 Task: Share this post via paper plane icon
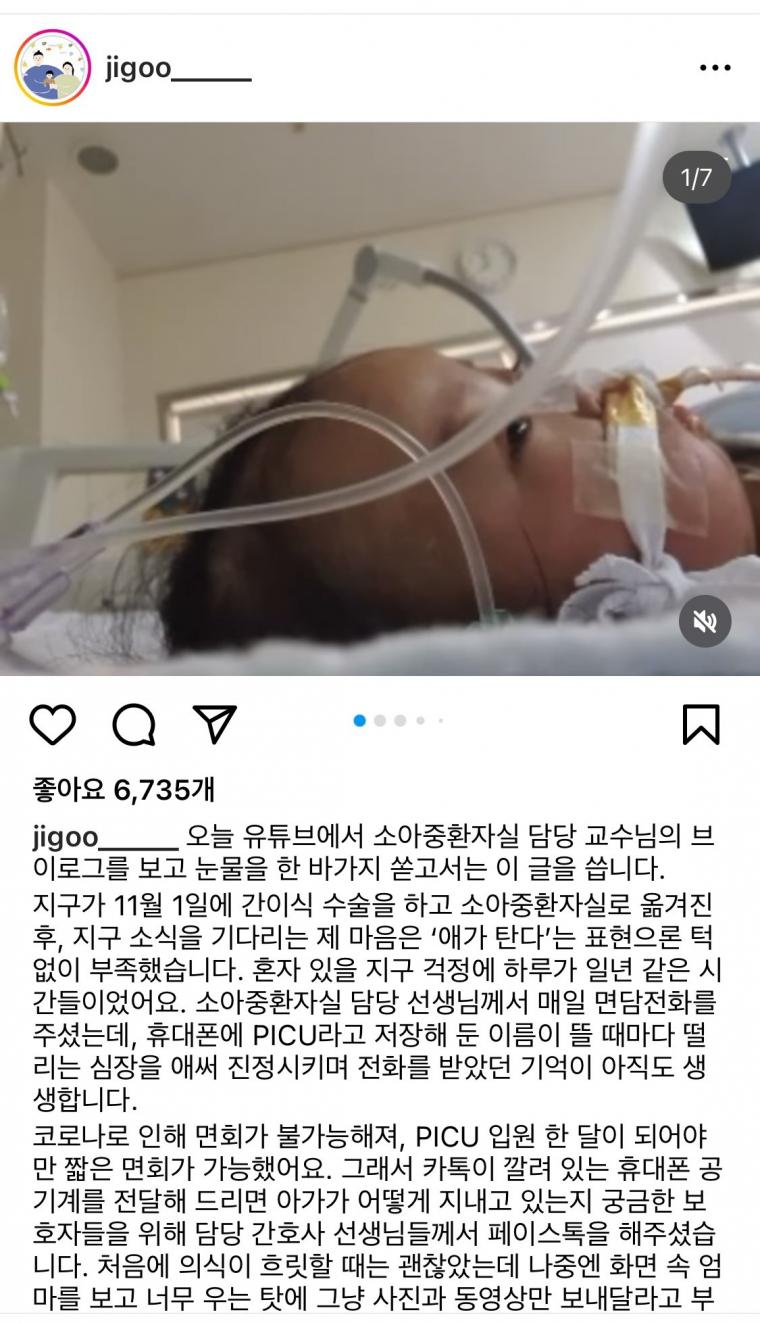214,724
